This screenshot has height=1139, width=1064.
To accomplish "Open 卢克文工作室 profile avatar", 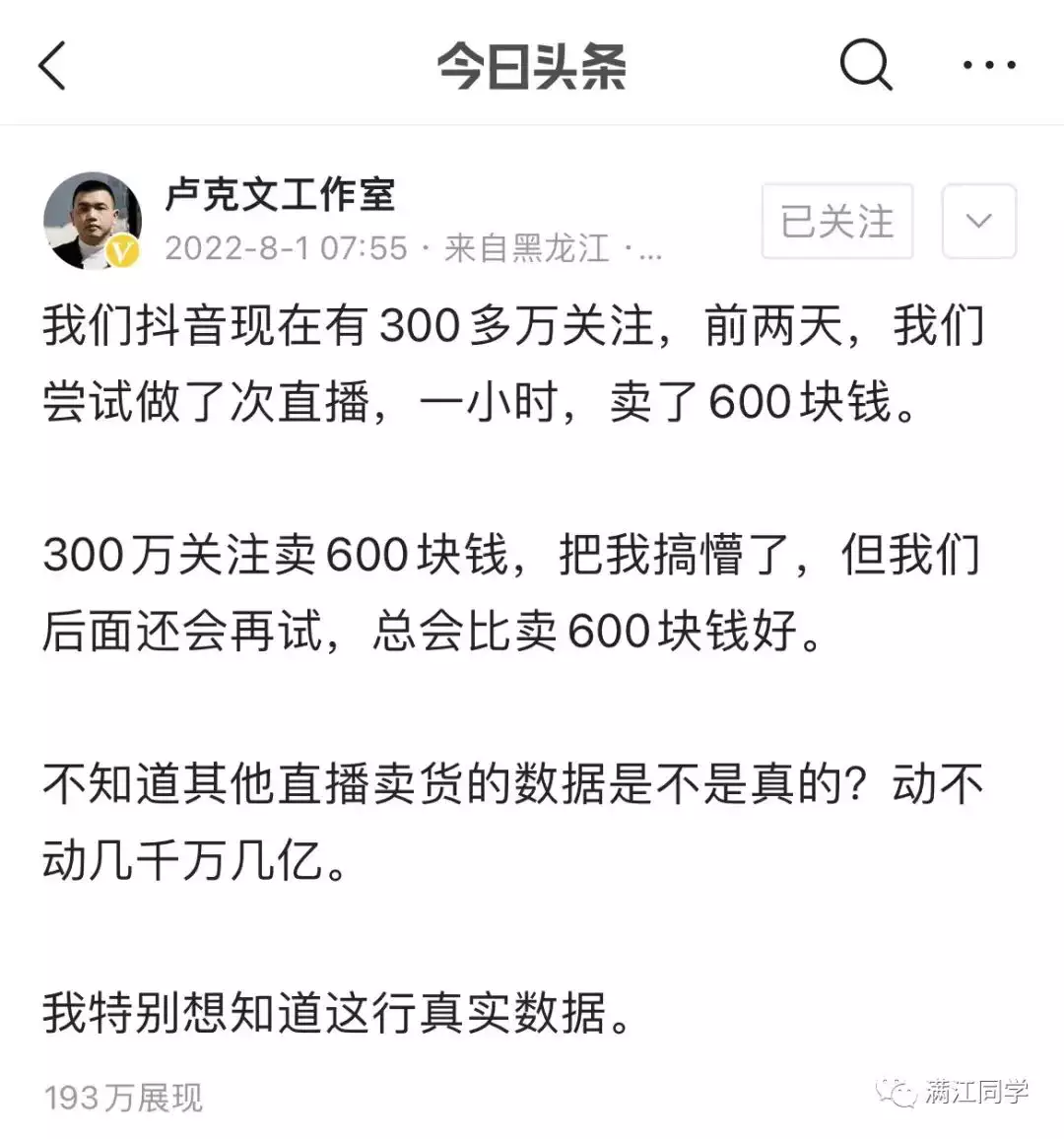I will 94,221.
